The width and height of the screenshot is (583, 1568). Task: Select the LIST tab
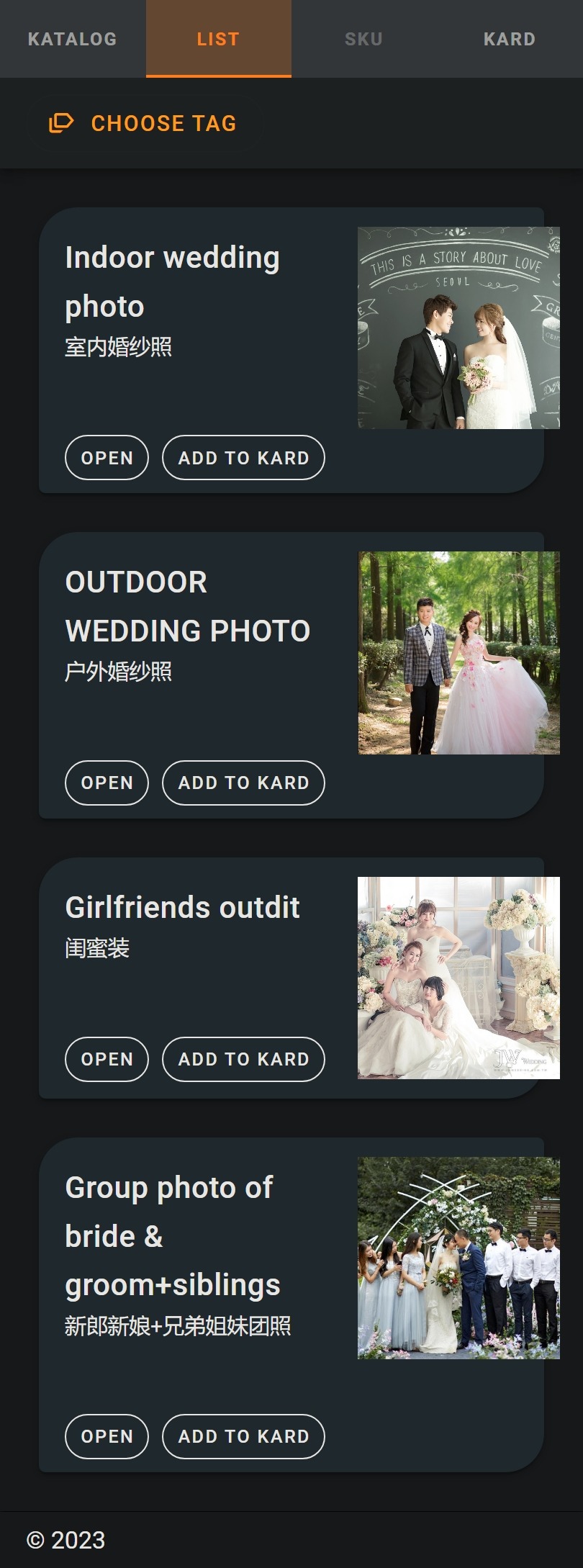click(x=218, y=39)
